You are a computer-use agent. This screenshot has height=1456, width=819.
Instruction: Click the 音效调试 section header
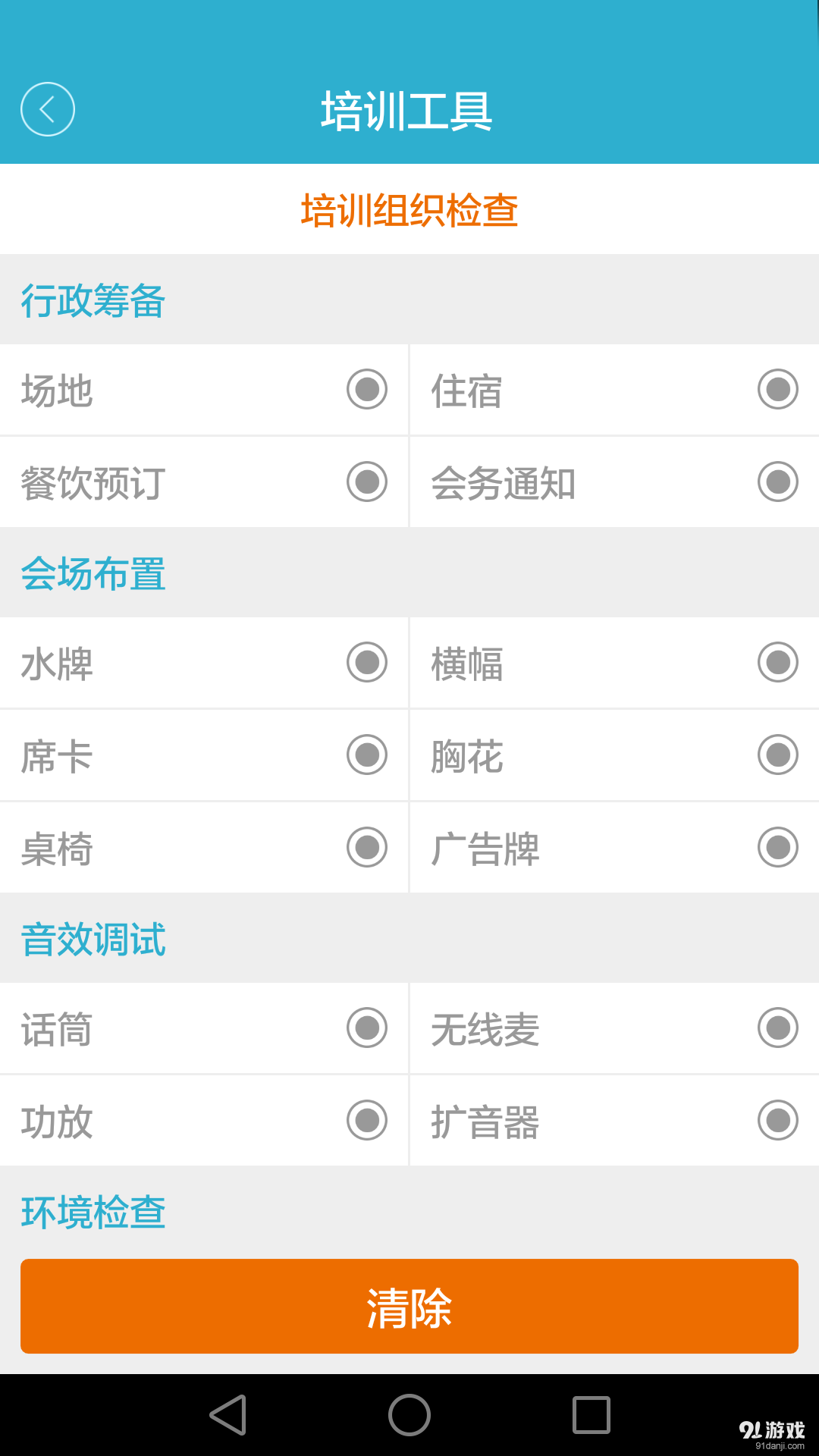point(92,939)
